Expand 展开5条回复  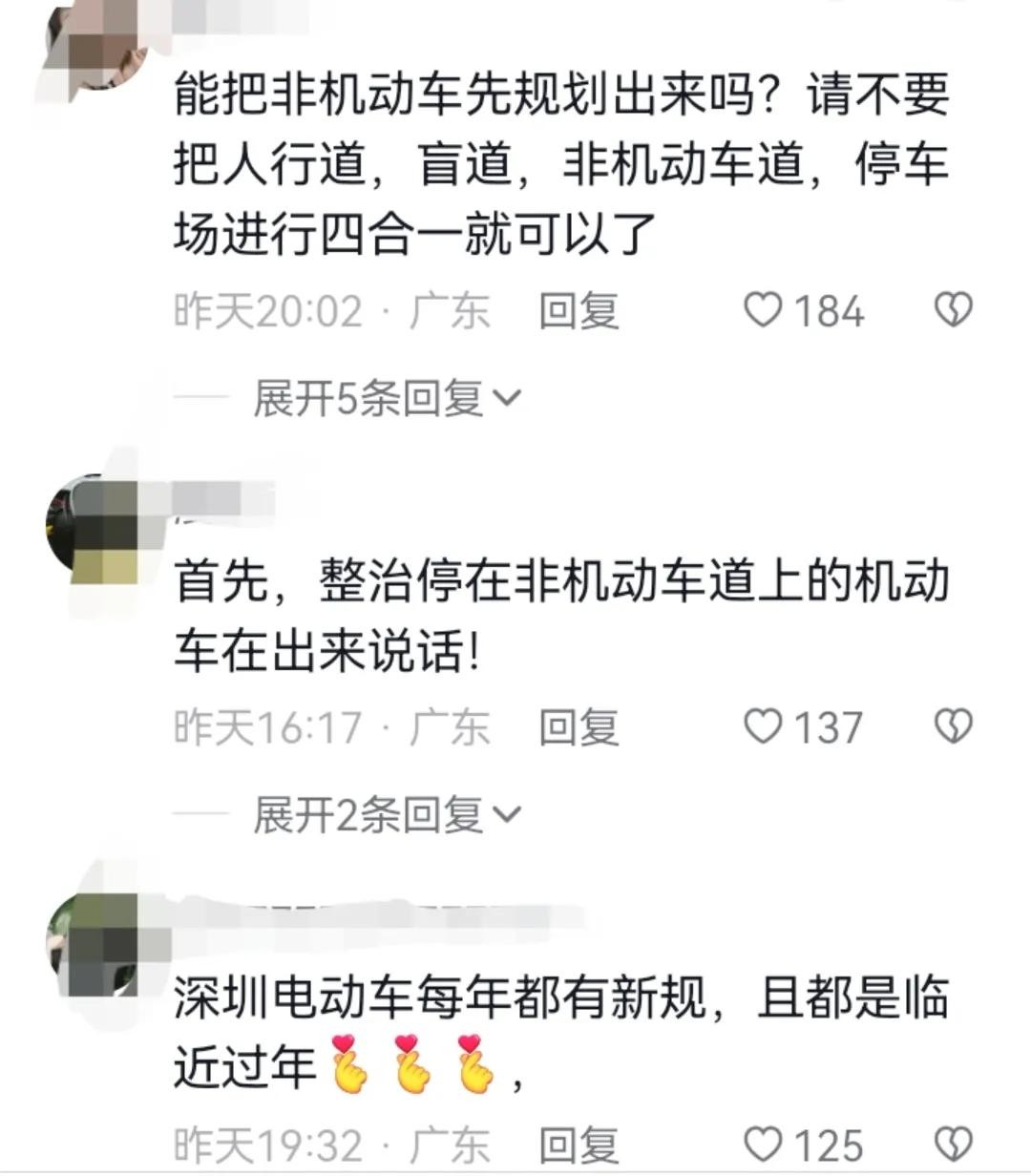coord(387,398)
